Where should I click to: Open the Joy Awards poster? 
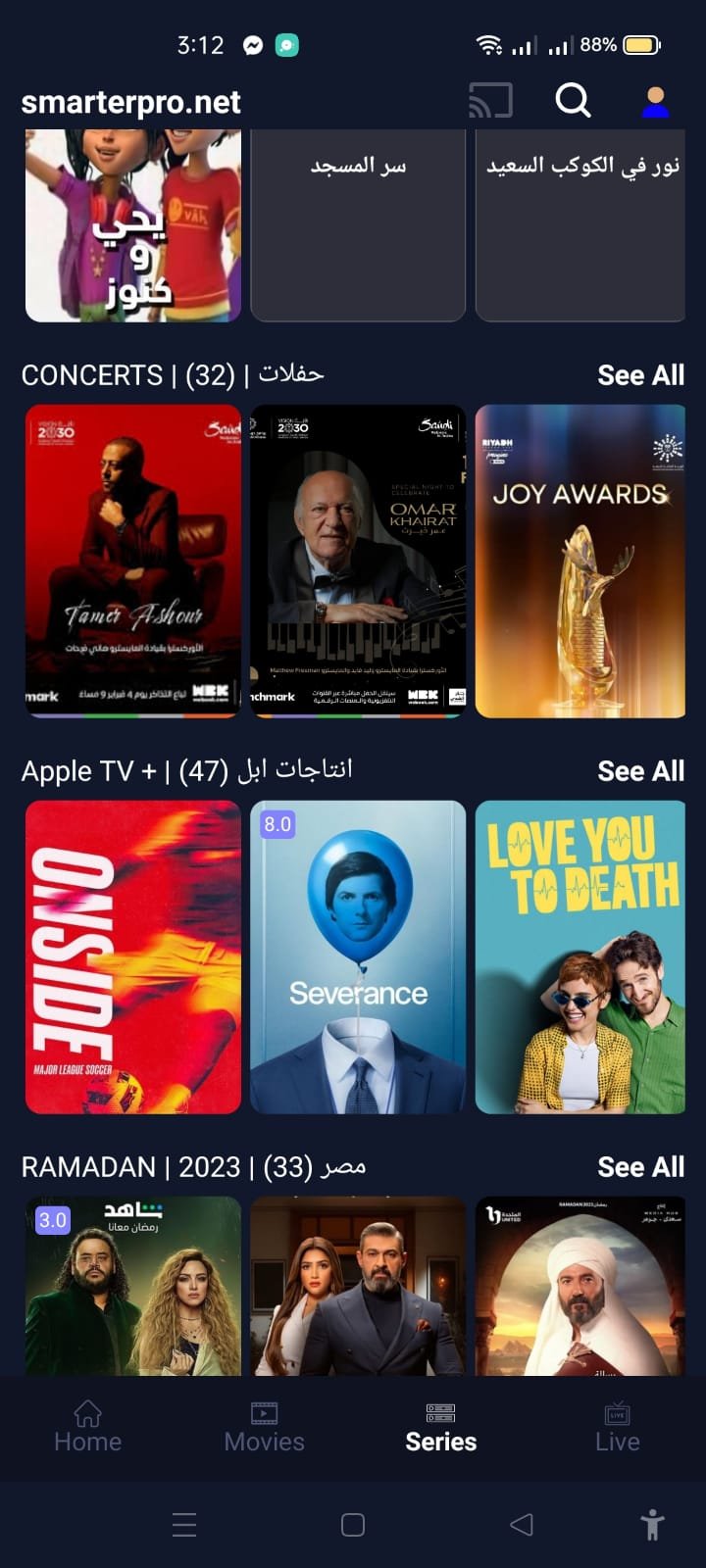pos(580,561)
